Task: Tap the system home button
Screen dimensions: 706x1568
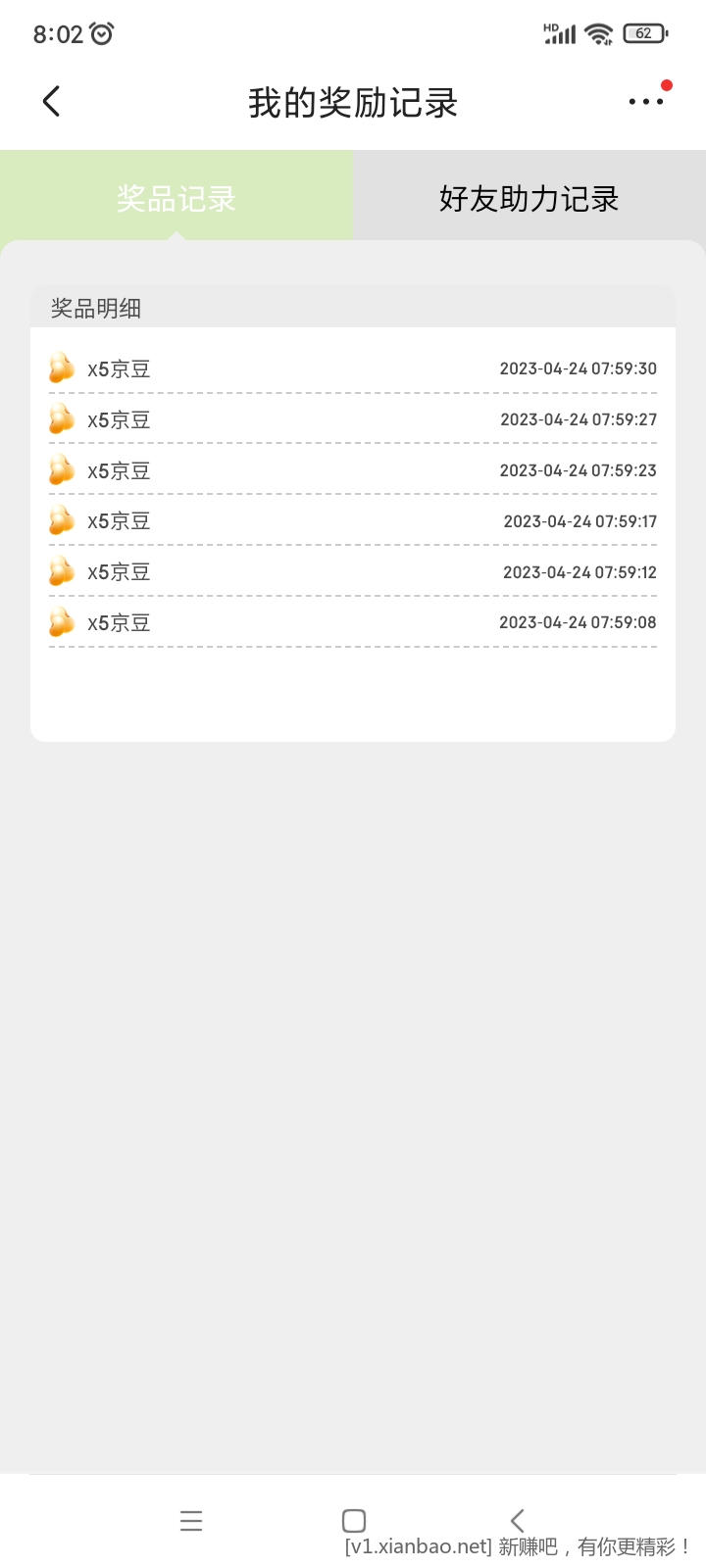Action: (354, 1520)
